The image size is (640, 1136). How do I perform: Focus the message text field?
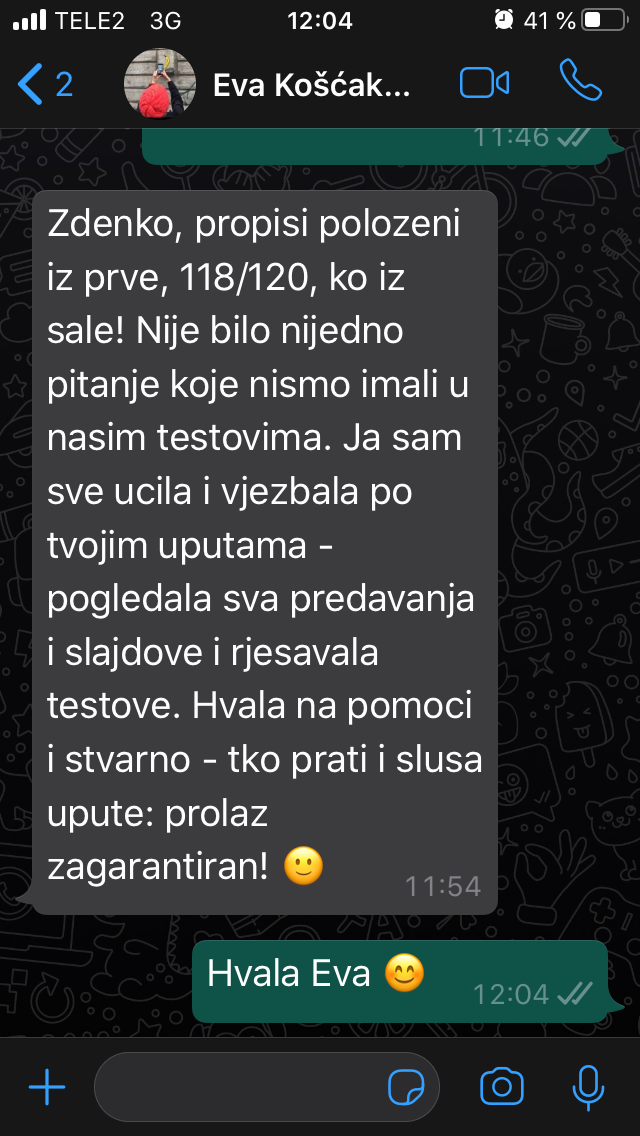click(x=240, y=1086)
